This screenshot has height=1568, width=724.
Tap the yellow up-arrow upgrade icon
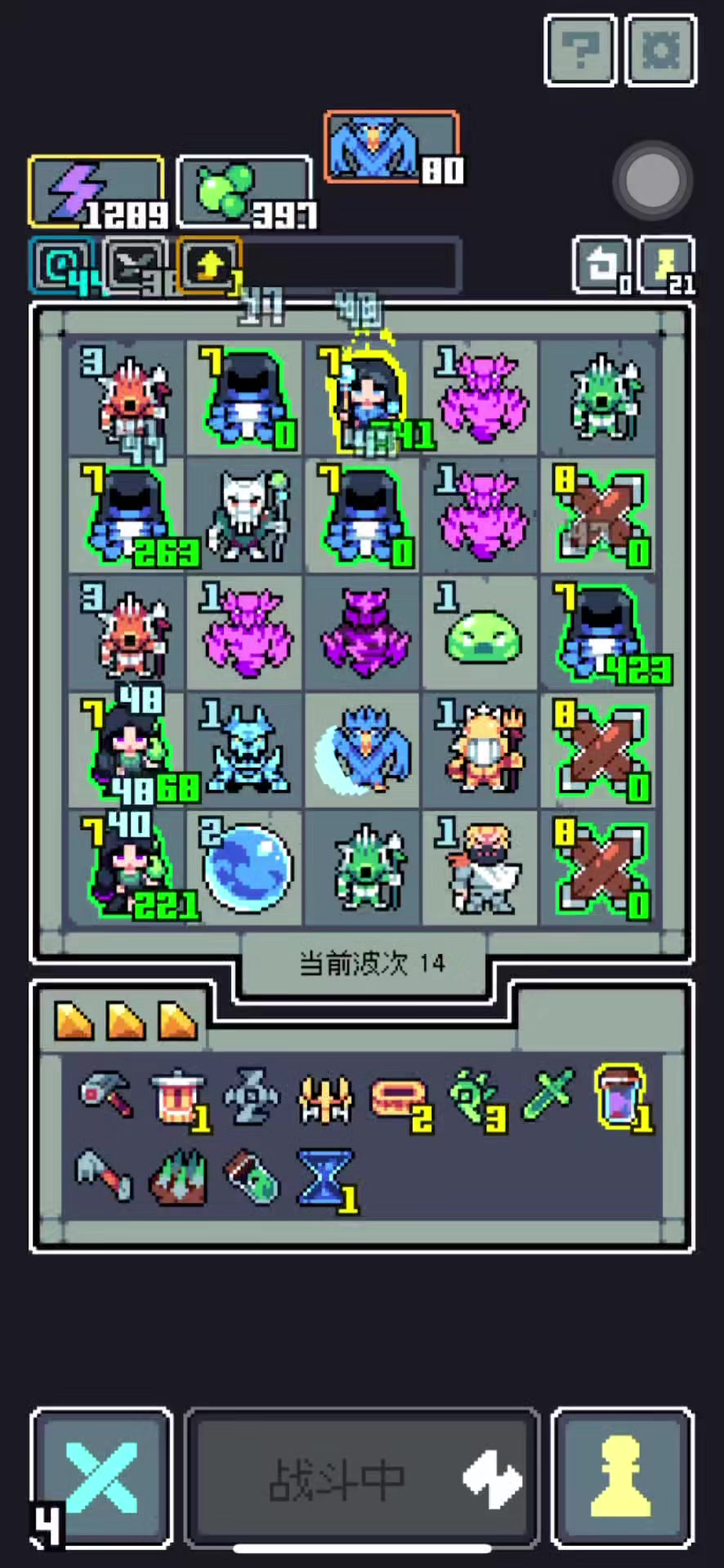(x=210, y=265)
